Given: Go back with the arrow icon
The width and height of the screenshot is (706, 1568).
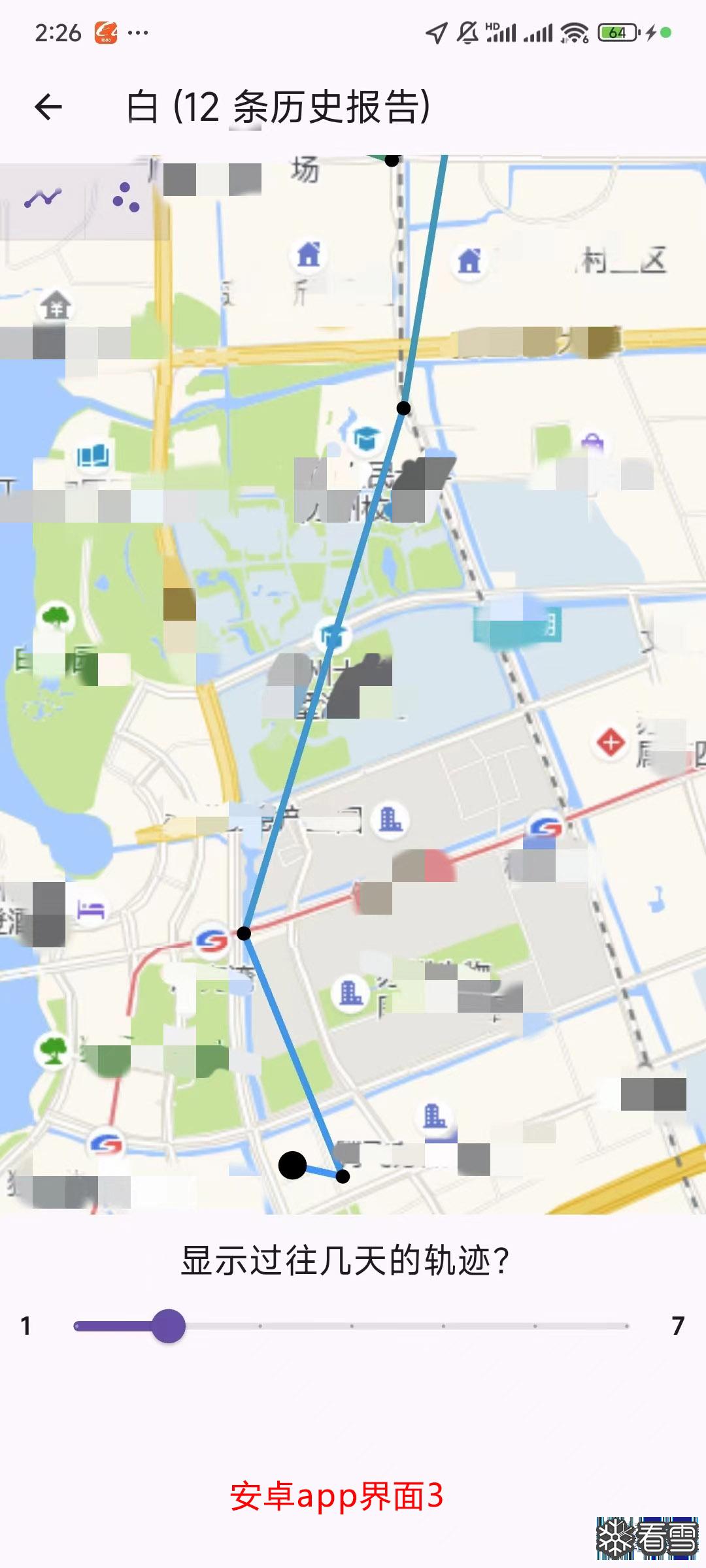Looking at the screenshot, I should (x=48, y=107).
